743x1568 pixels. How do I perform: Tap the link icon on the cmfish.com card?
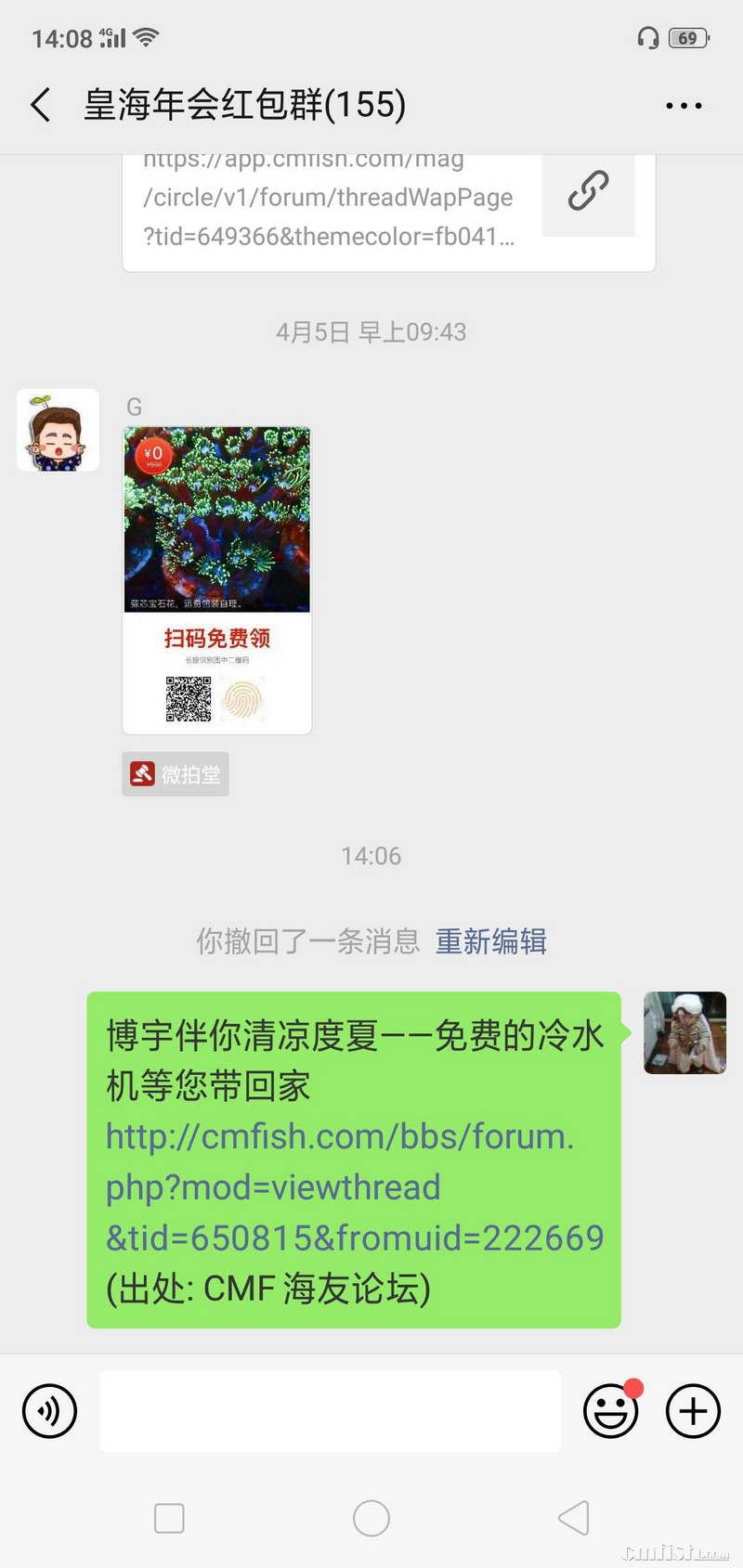click(587, 192)
